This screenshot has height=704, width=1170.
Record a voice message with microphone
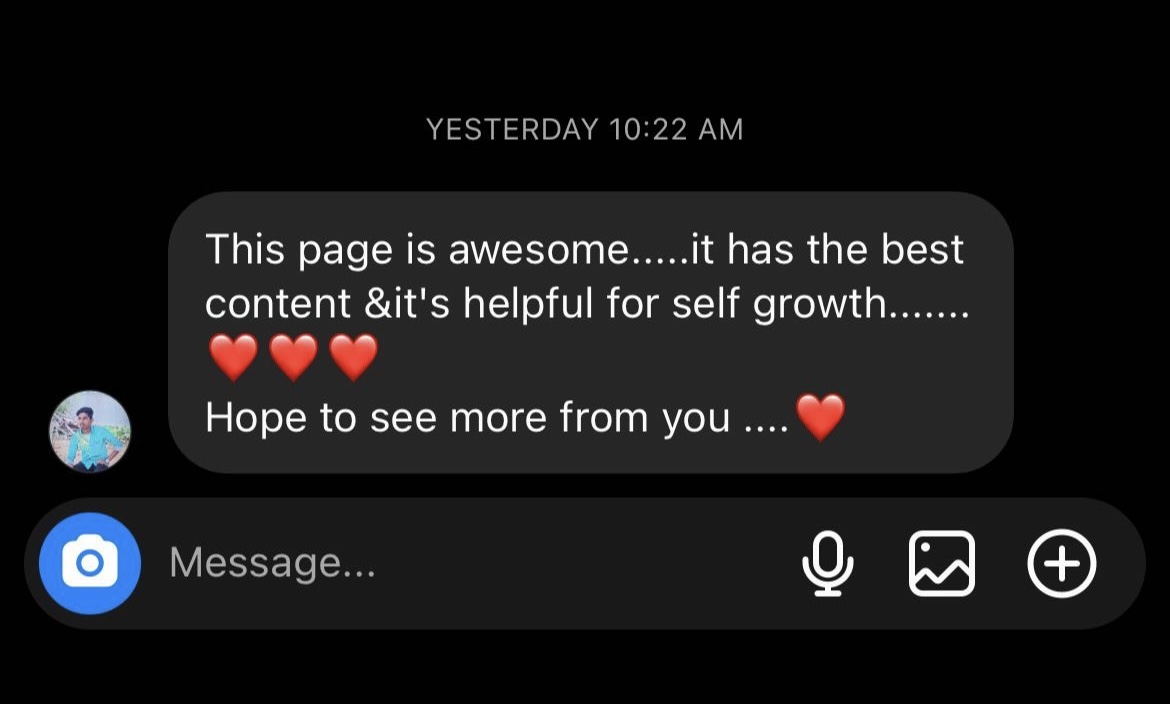[828, 563]
